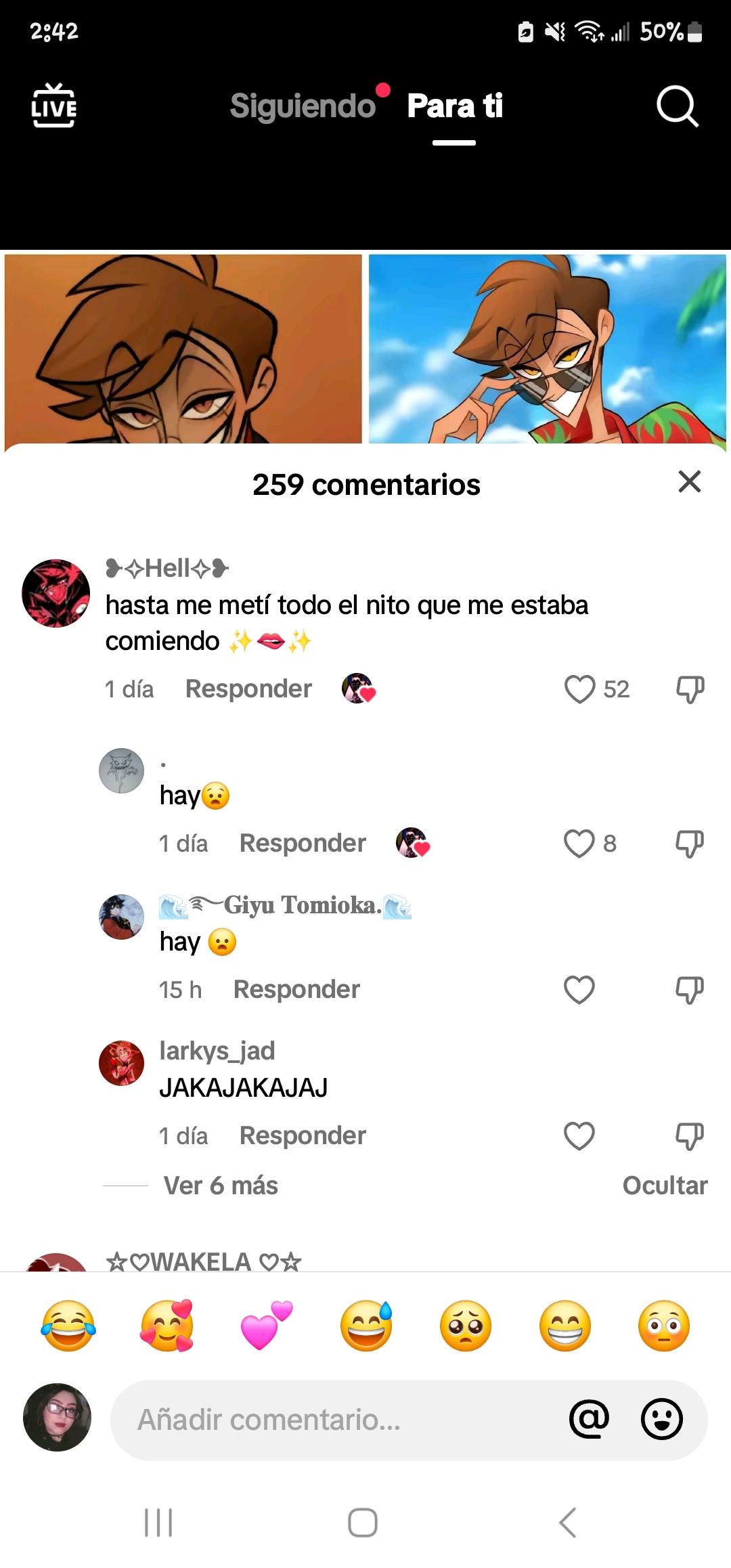Open the search magnifier icon
The width and height of the screenshot is (731, 1568).
click(677, 106)
